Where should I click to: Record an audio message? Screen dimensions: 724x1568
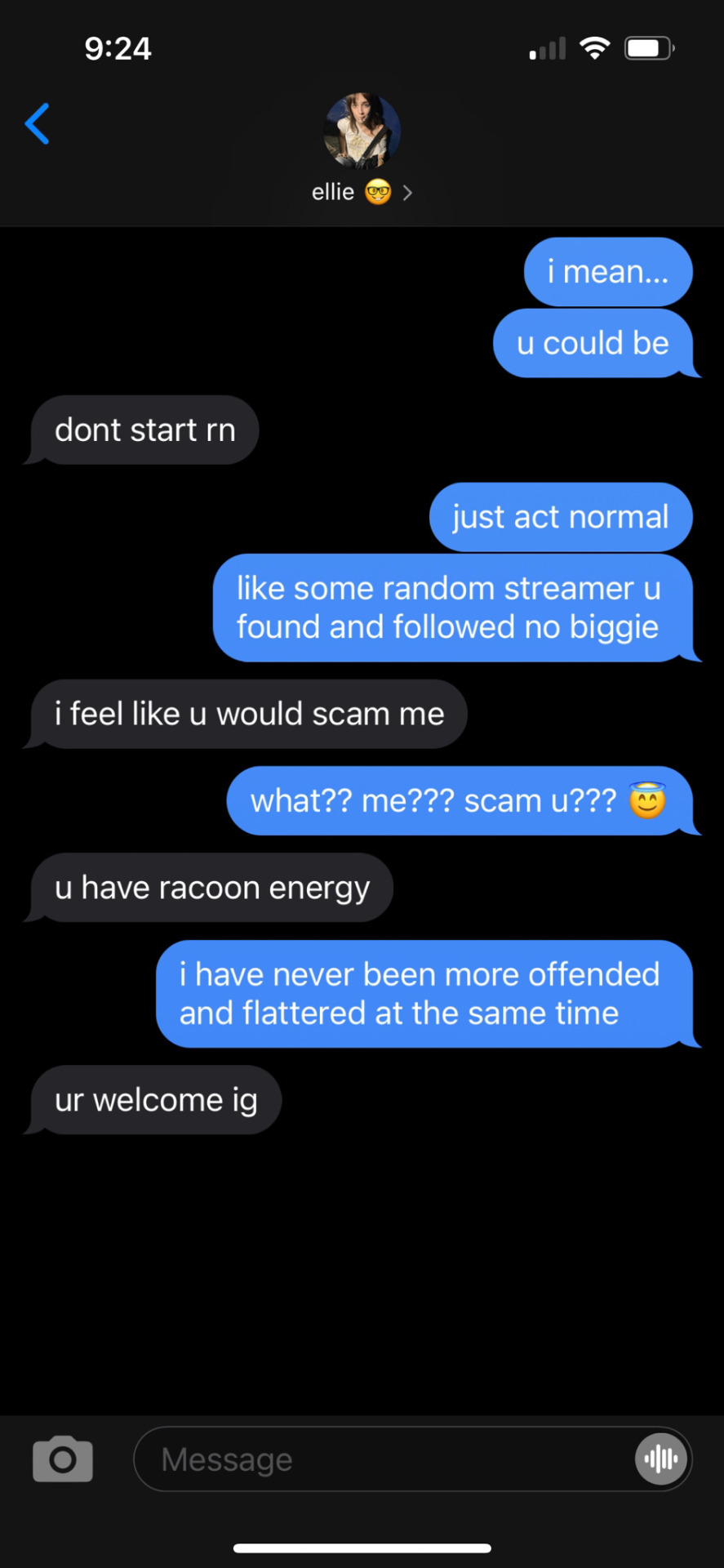[660, 1459]
